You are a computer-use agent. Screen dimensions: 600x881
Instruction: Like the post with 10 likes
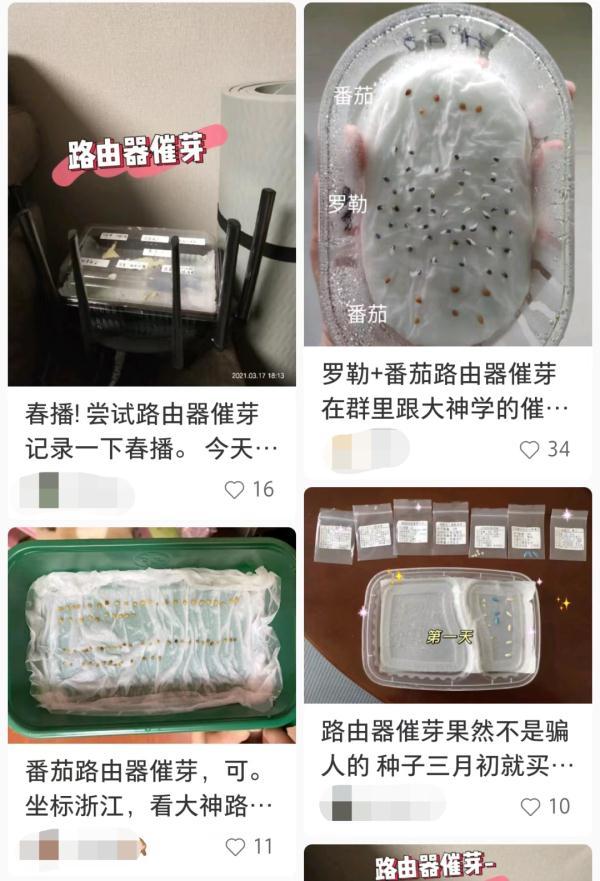click(x=530, y=806)
